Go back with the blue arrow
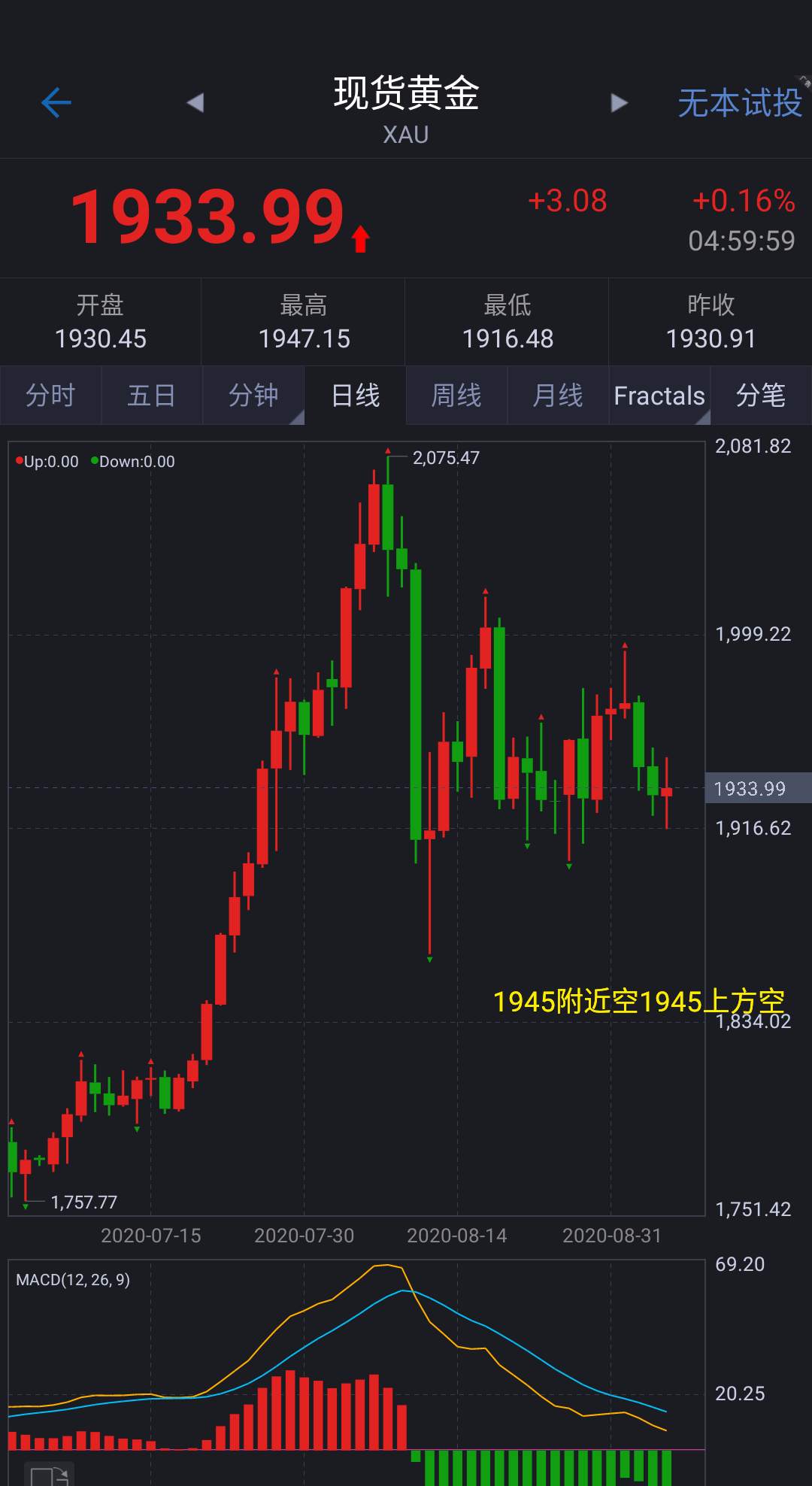Screen dimensions: 812x1486 (x=56, y=102)
